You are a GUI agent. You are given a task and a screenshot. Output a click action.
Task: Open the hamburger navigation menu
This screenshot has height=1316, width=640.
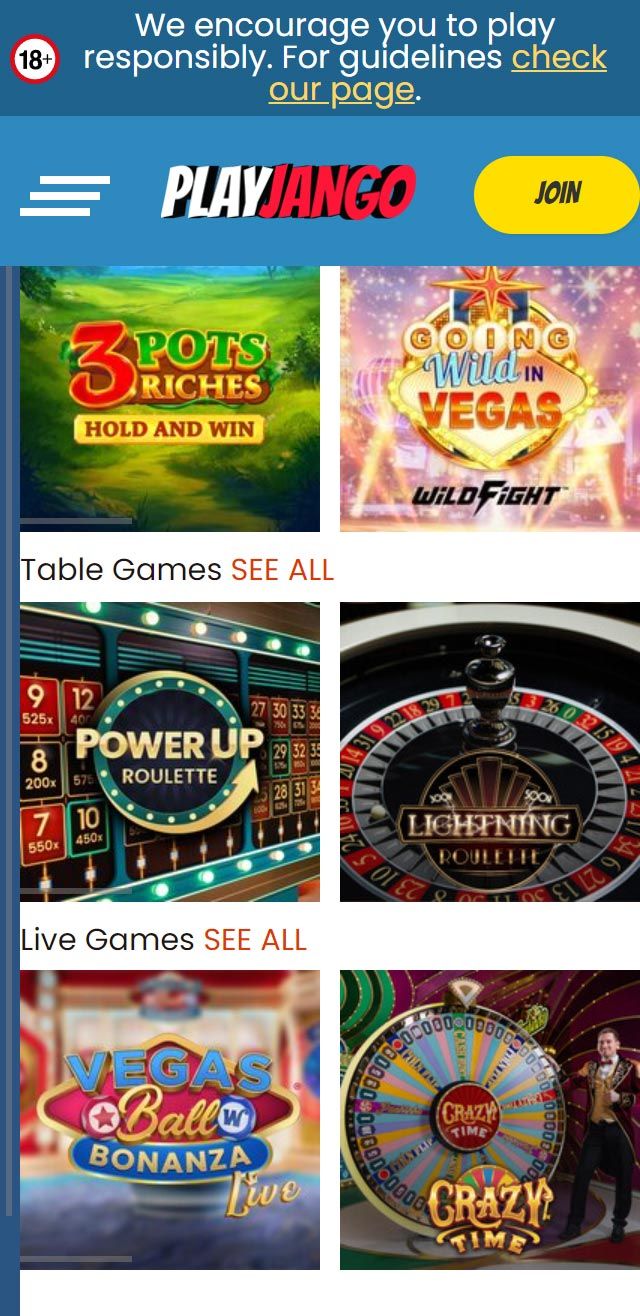coord(65,195)
